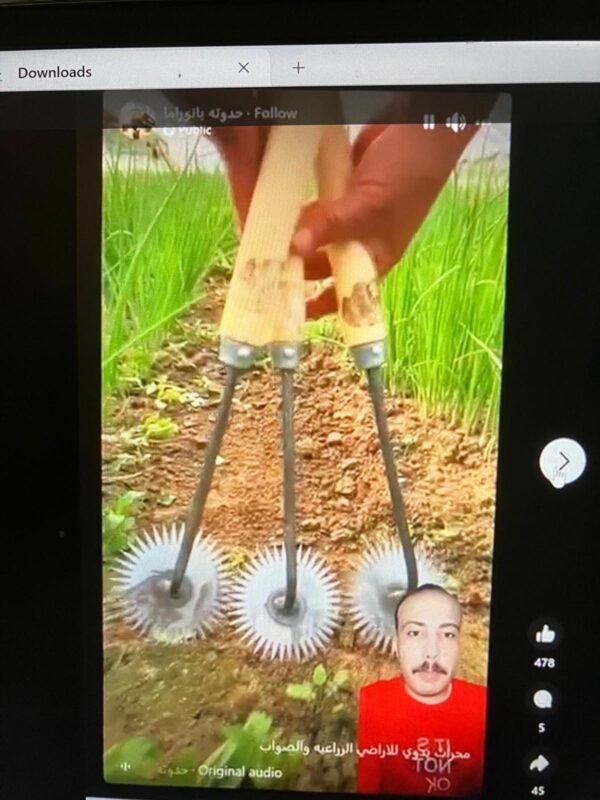This screenshot has height=800, width=600.
Task: Open the Original audio link
Action: coord(239,771)
